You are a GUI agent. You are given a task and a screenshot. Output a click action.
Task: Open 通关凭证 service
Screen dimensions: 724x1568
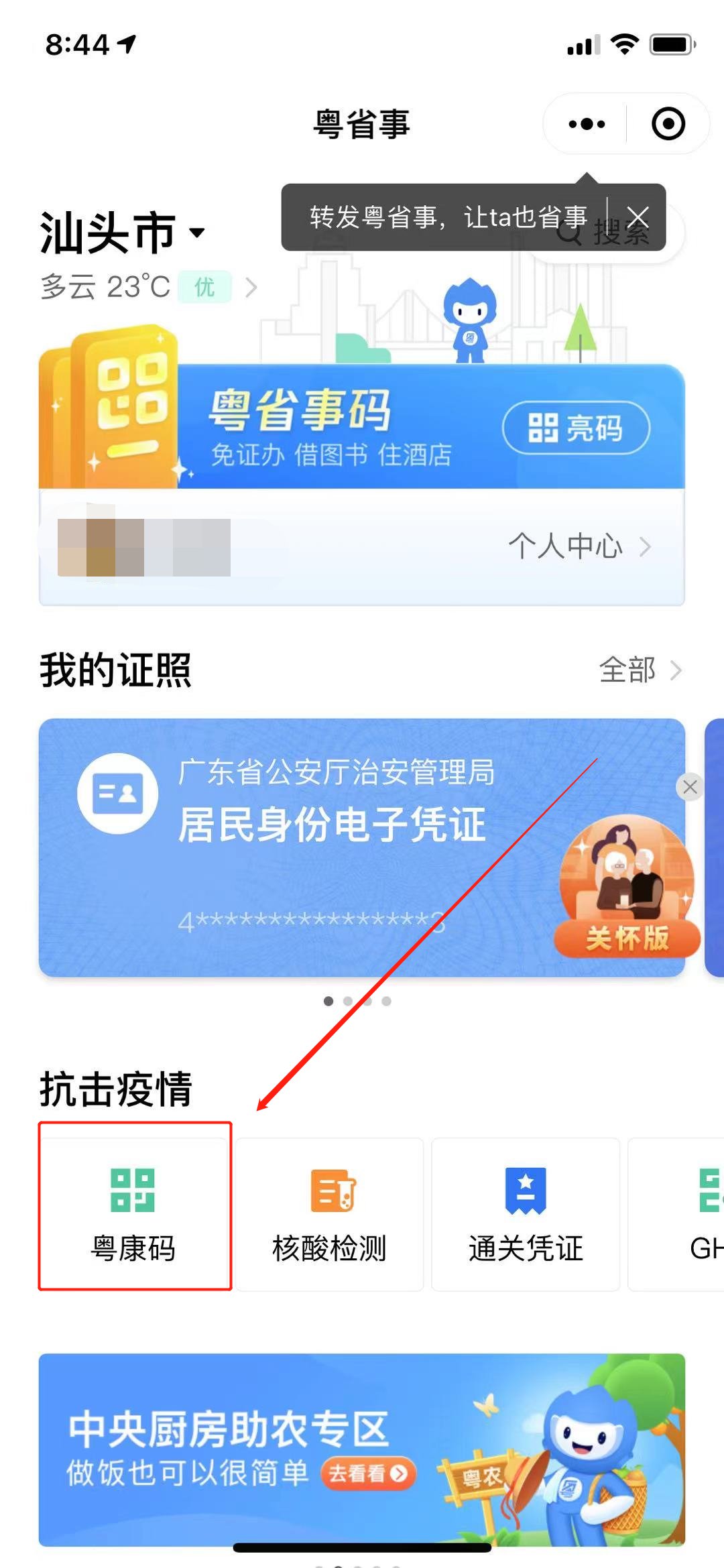pyautogui.click(x=526, y=1213)
